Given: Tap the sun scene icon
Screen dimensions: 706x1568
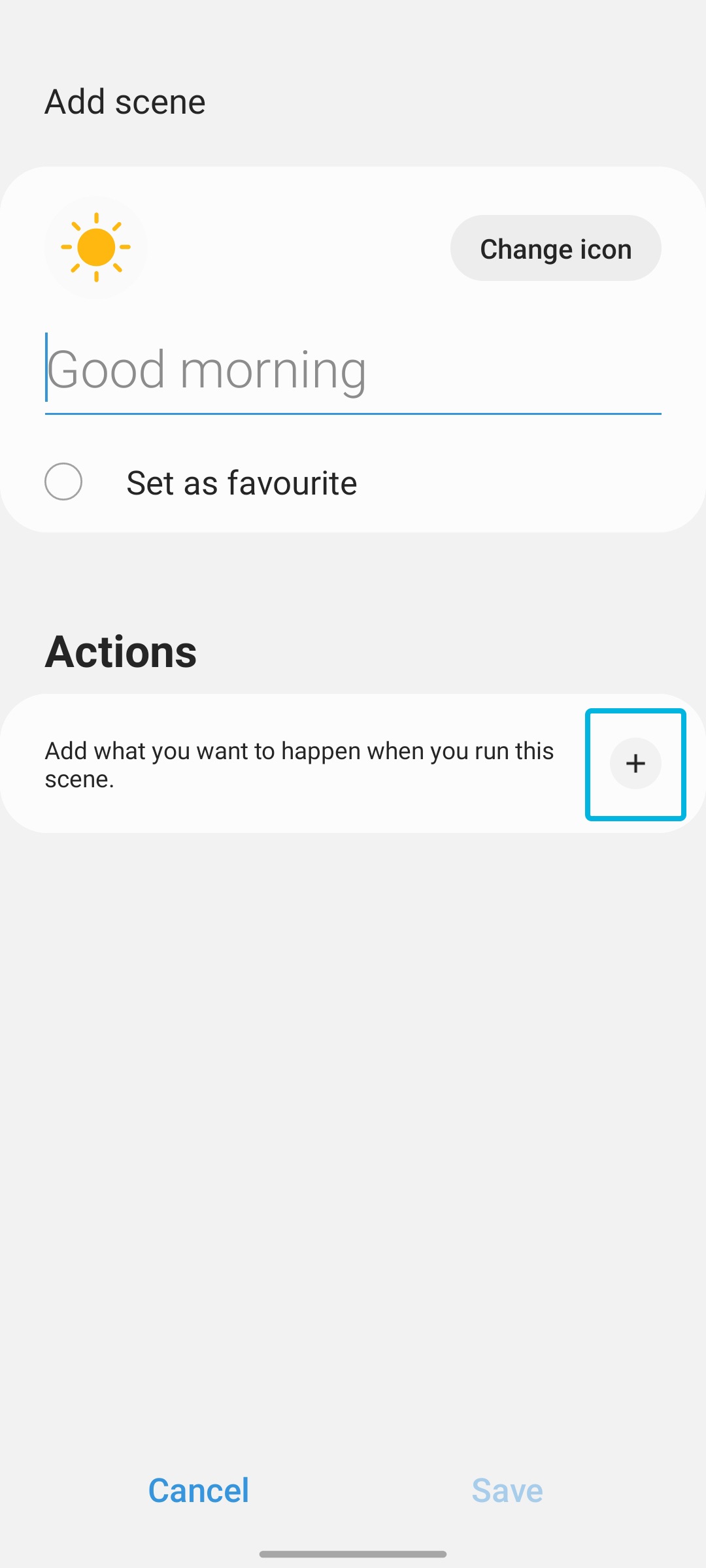Looking at the screenshot, I should click(96, 248).
